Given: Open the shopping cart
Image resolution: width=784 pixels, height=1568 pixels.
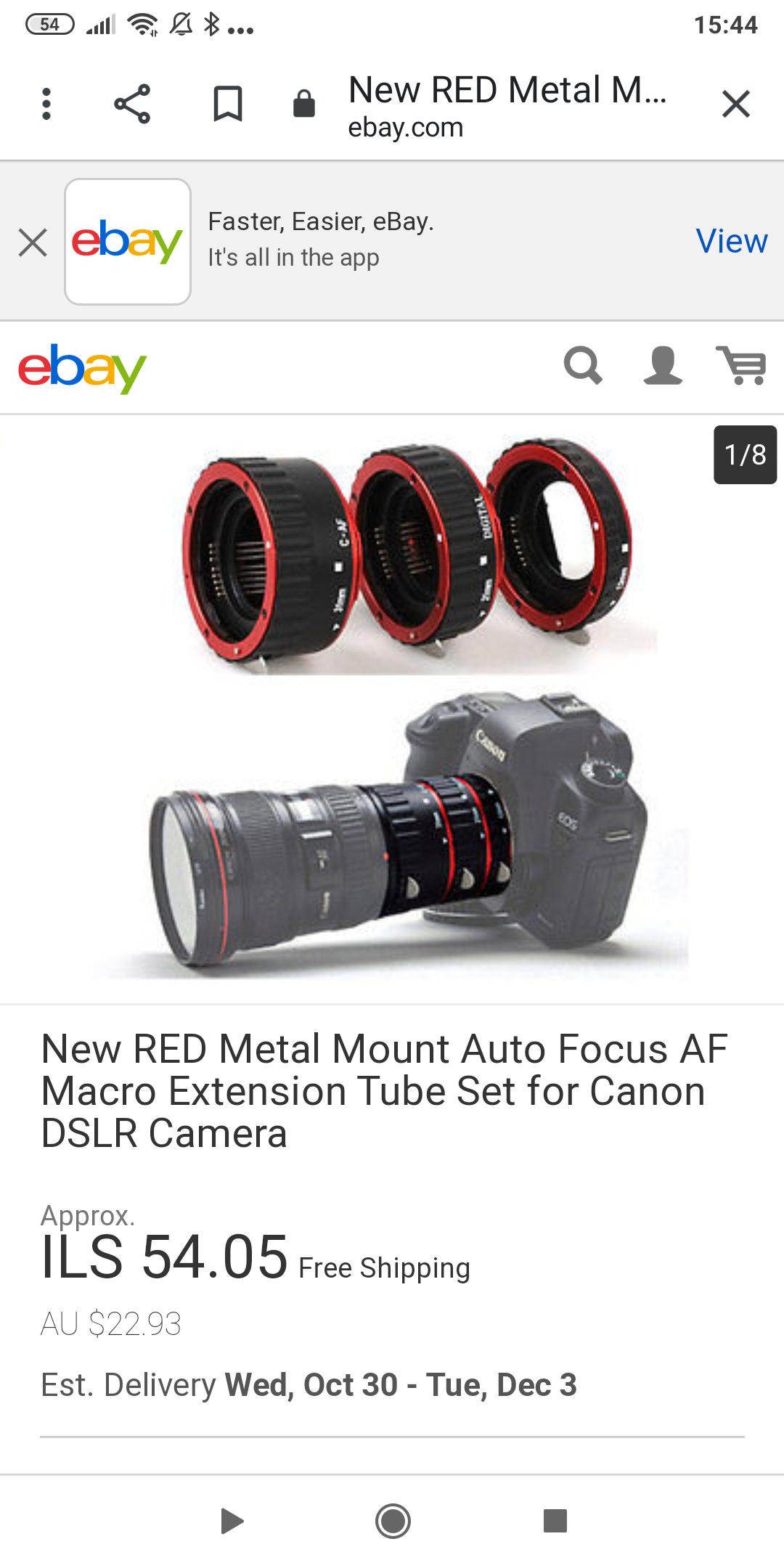Looking at the screenshot, I should pos(741,365).
